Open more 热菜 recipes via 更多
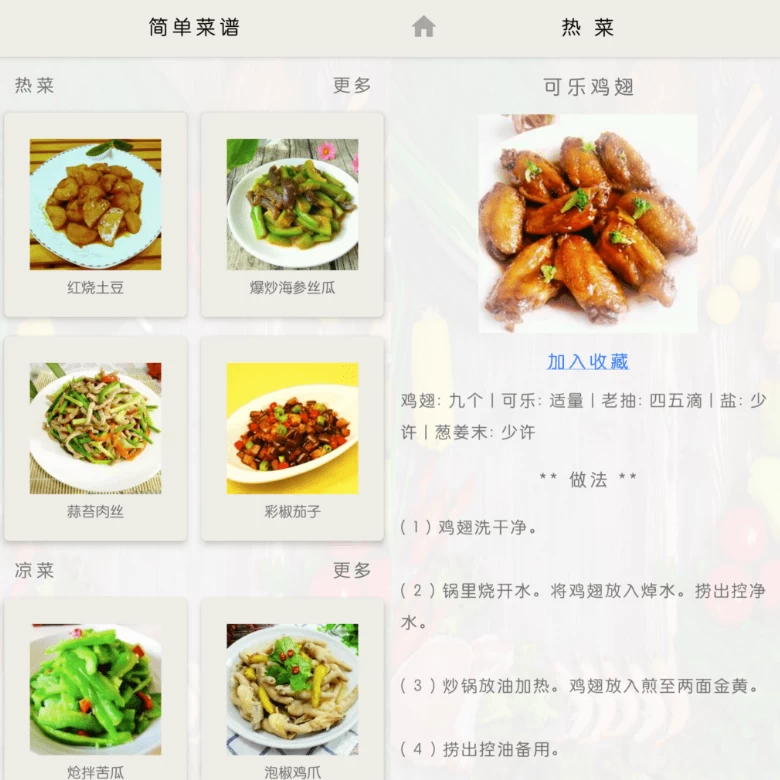This screenshot has height=780, width=780. [352, 86]
